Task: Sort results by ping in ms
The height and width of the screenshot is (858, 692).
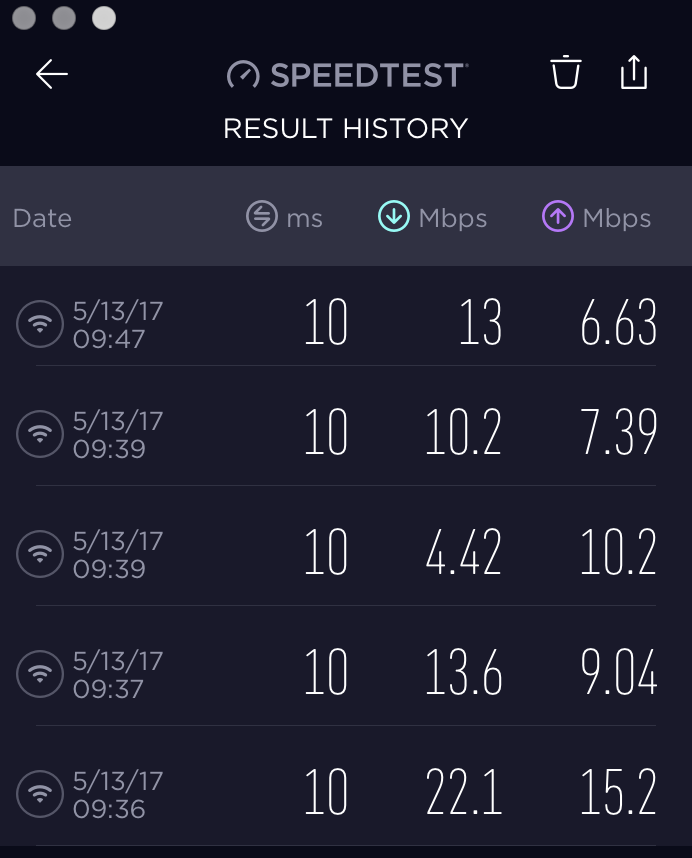Action: [x=285, y=218]
